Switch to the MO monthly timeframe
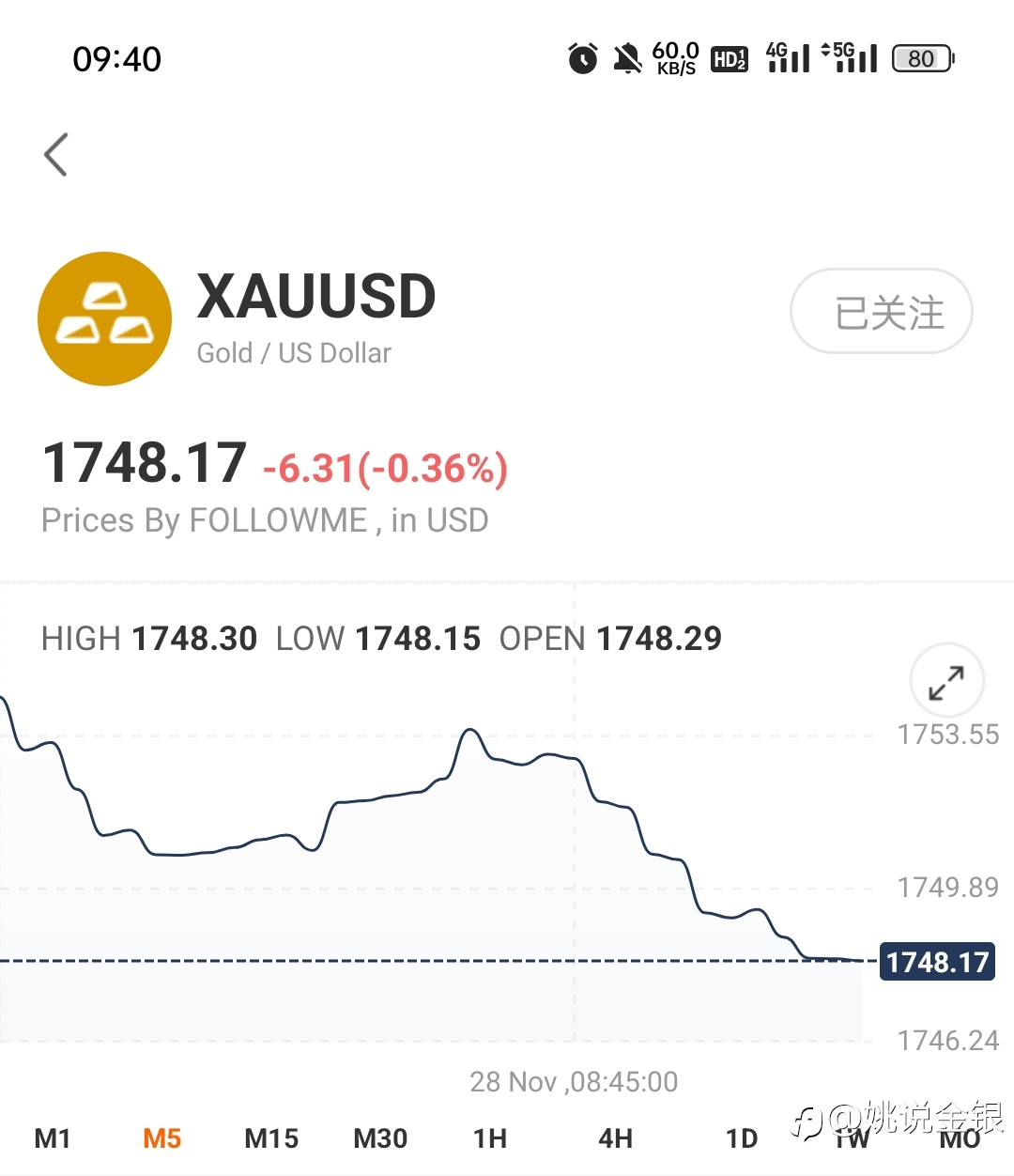This screenshot has height=1176, width=1014. point(960,1138)
